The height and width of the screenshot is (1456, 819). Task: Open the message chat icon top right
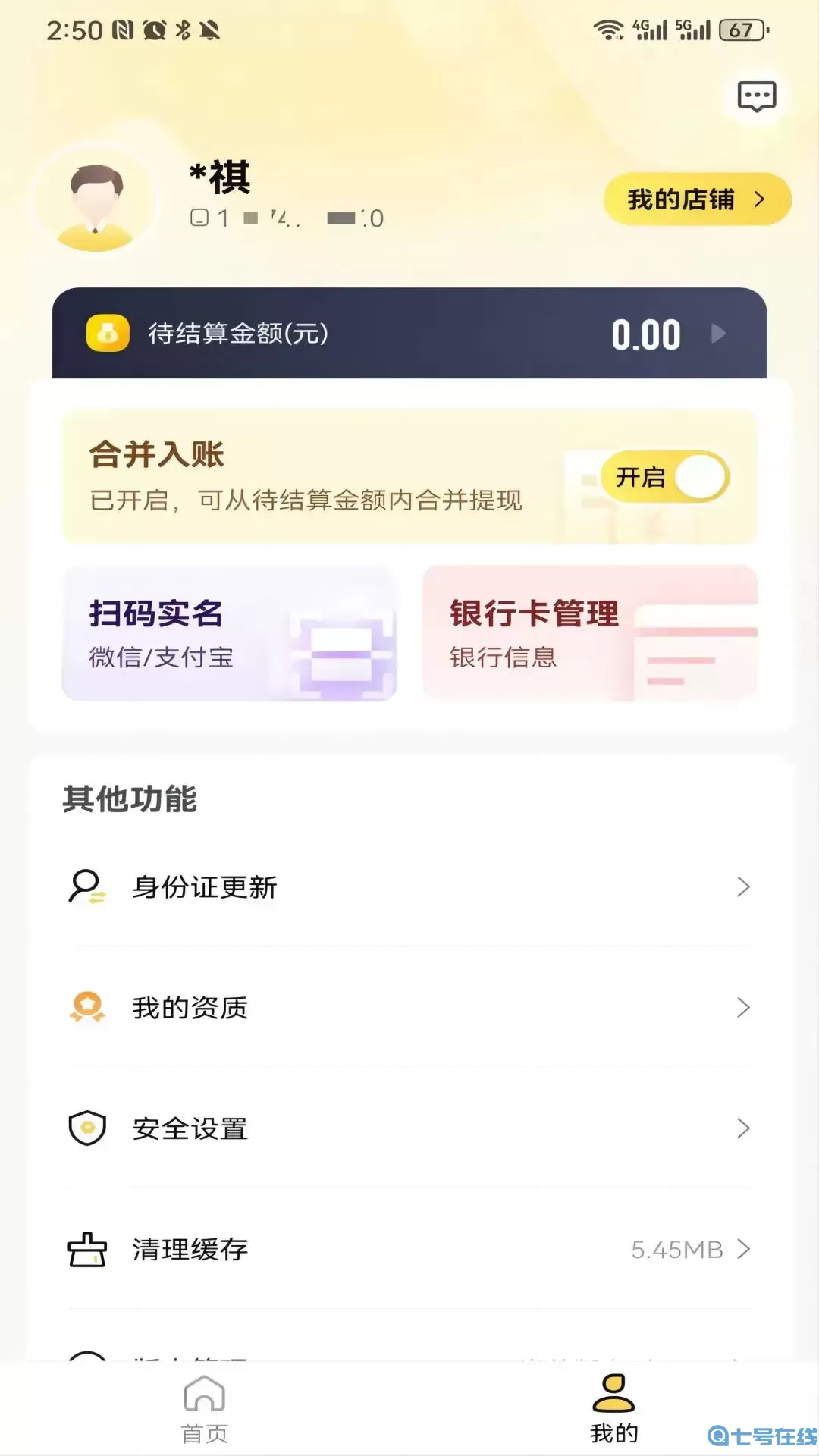(x=756, y=96)
